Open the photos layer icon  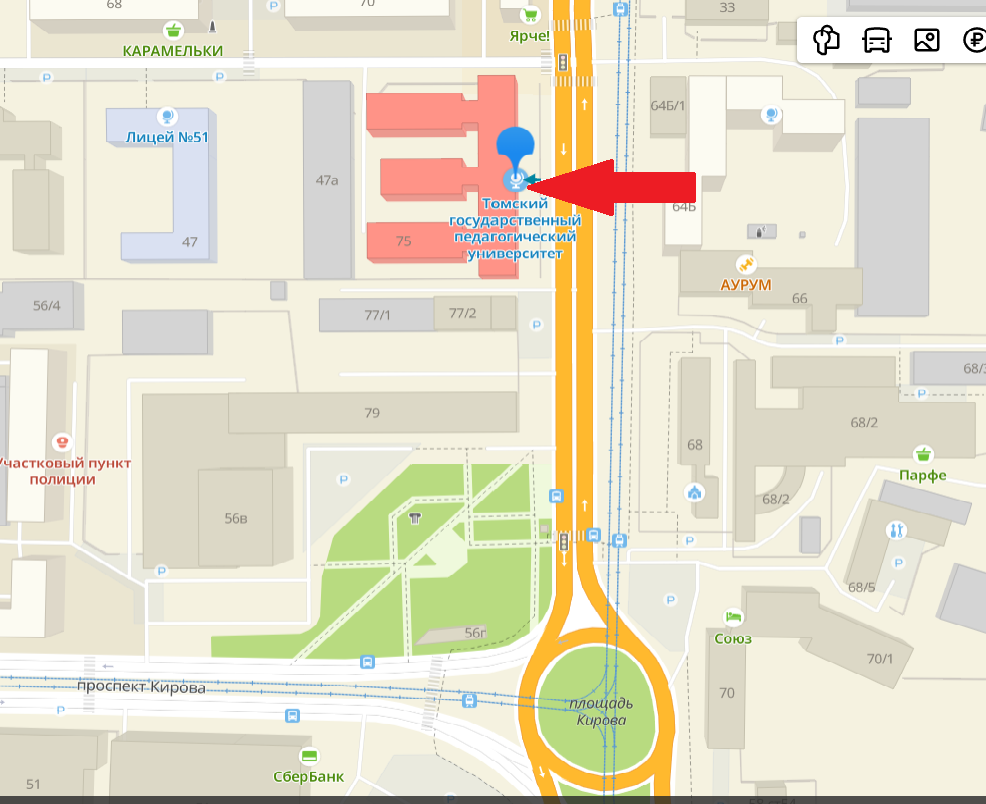927,40
